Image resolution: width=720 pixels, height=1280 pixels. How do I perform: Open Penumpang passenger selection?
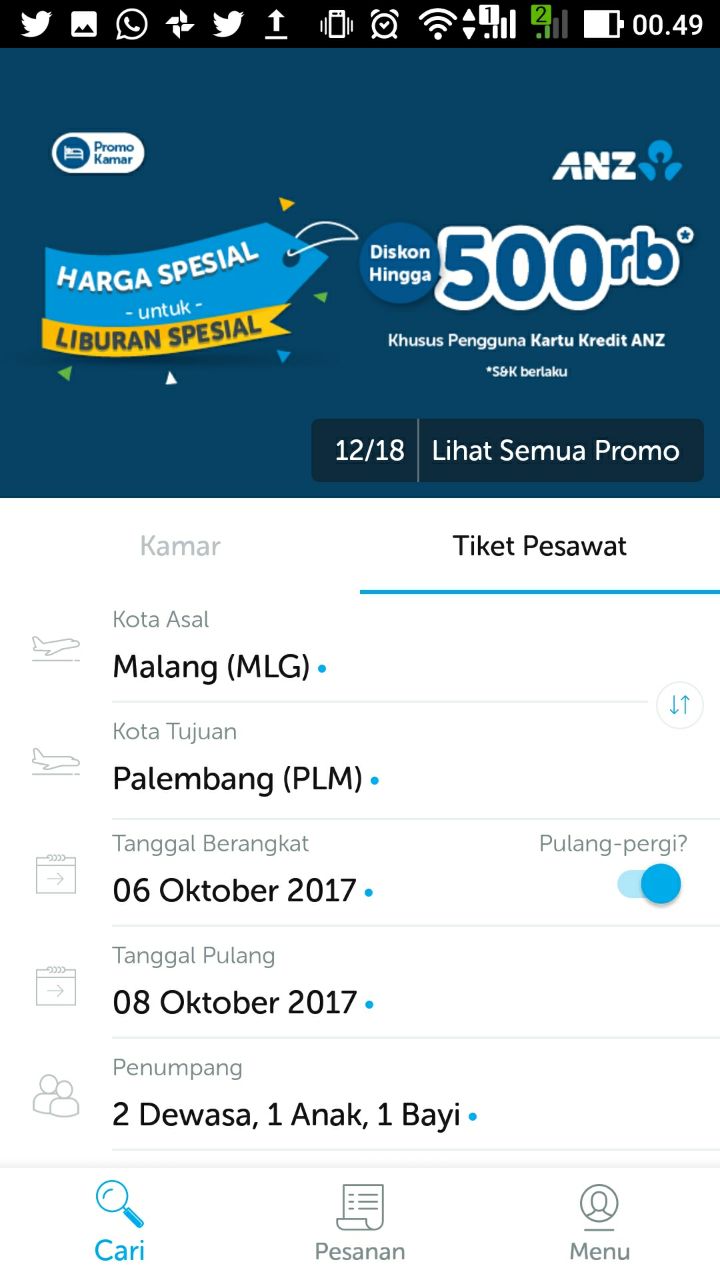286,1114
